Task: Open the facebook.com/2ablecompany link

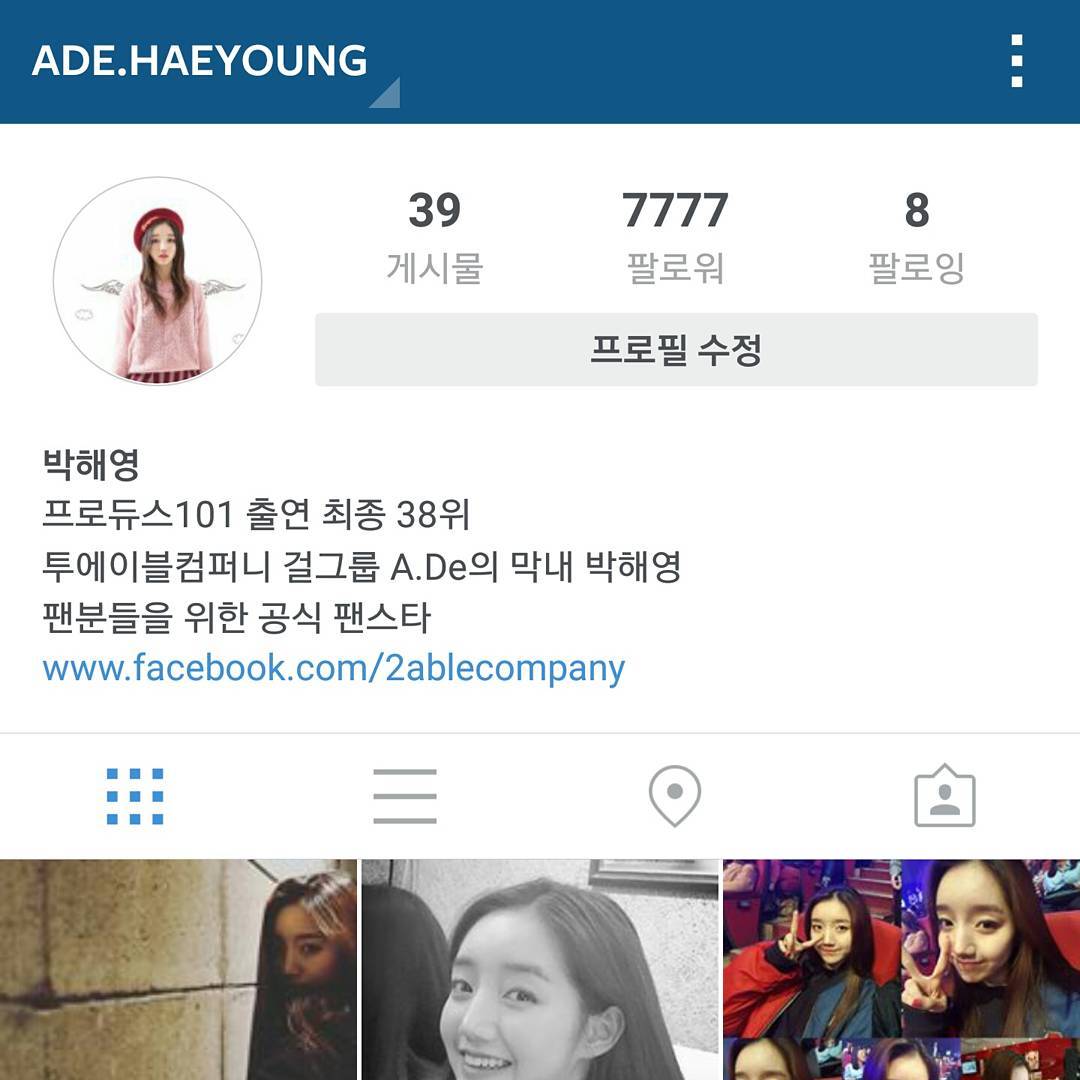Action: (333, 668)
